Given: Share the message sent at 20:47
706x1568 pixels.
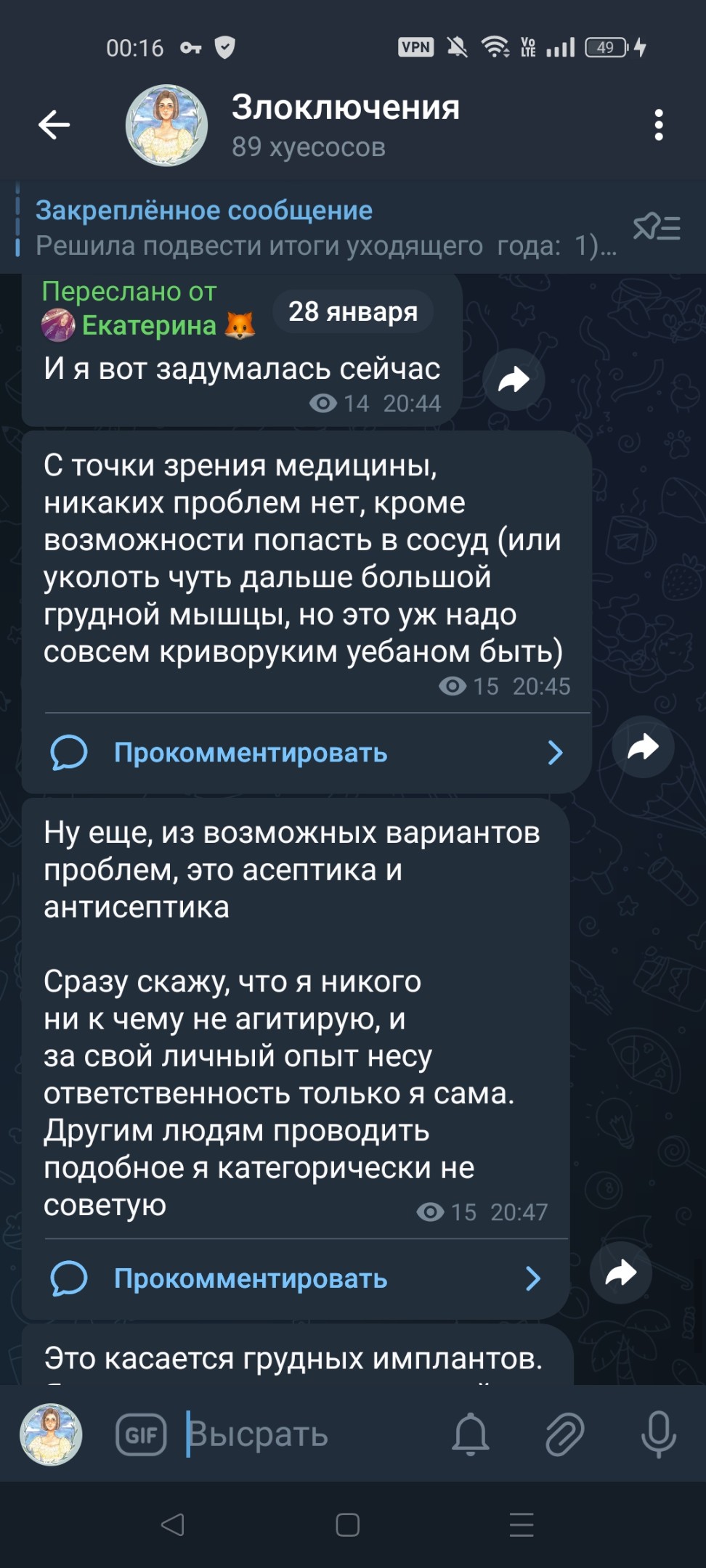Looking at the screenshot, I should click(x=621, y=1273).
